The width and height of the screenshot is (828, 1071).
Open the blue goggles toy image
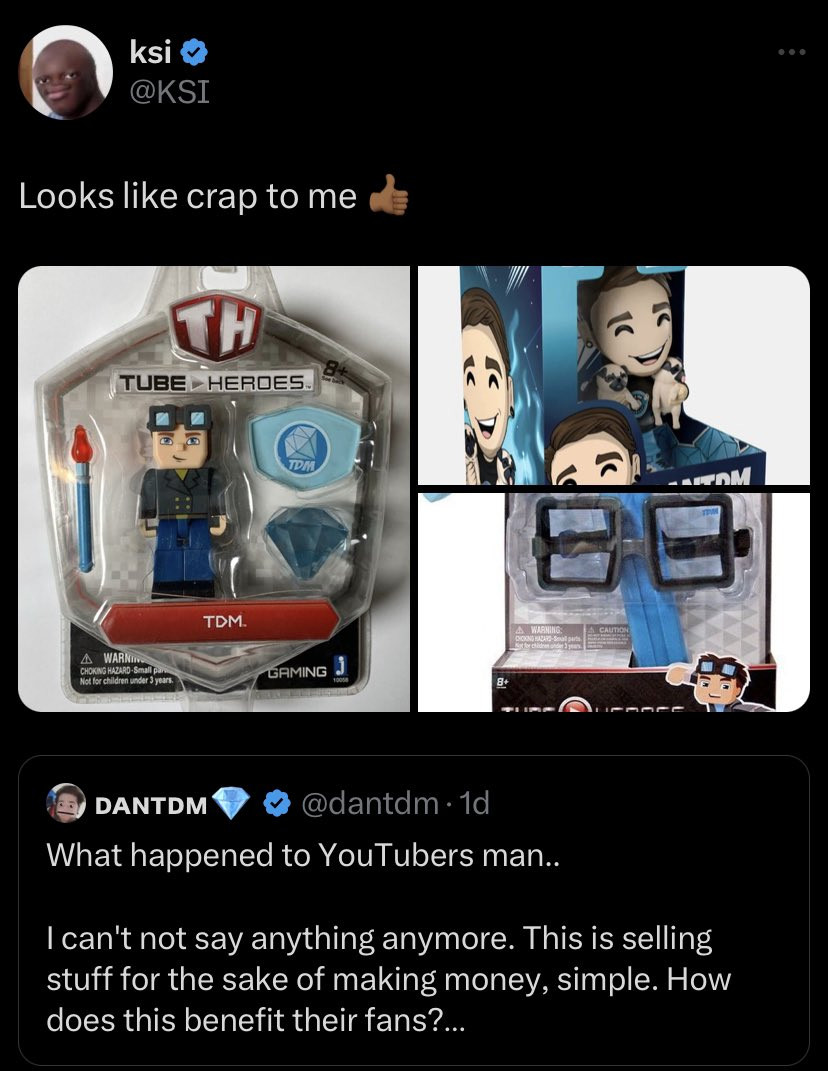[613, 600]
